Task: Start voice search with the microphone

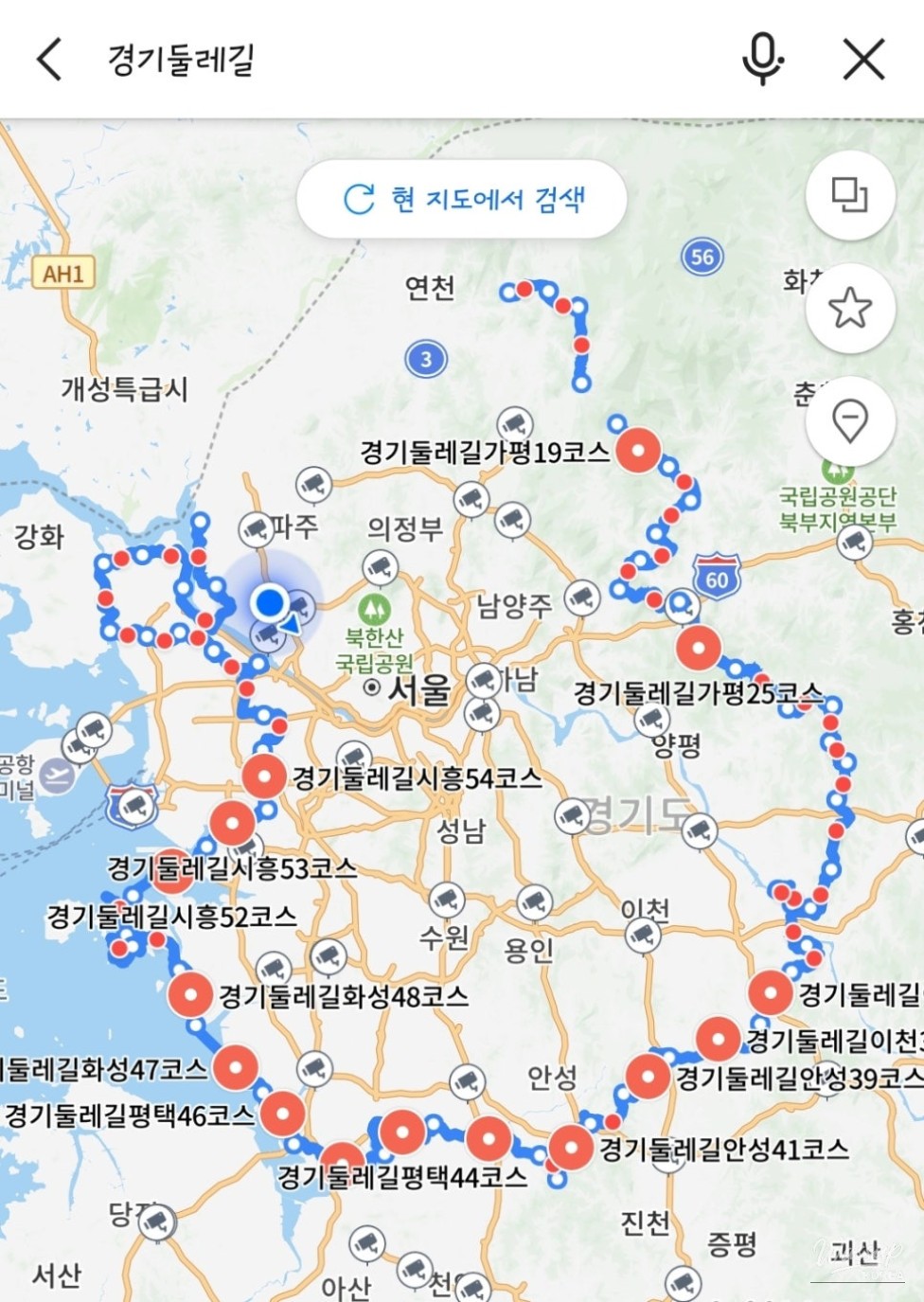Action: coord(762,60)
